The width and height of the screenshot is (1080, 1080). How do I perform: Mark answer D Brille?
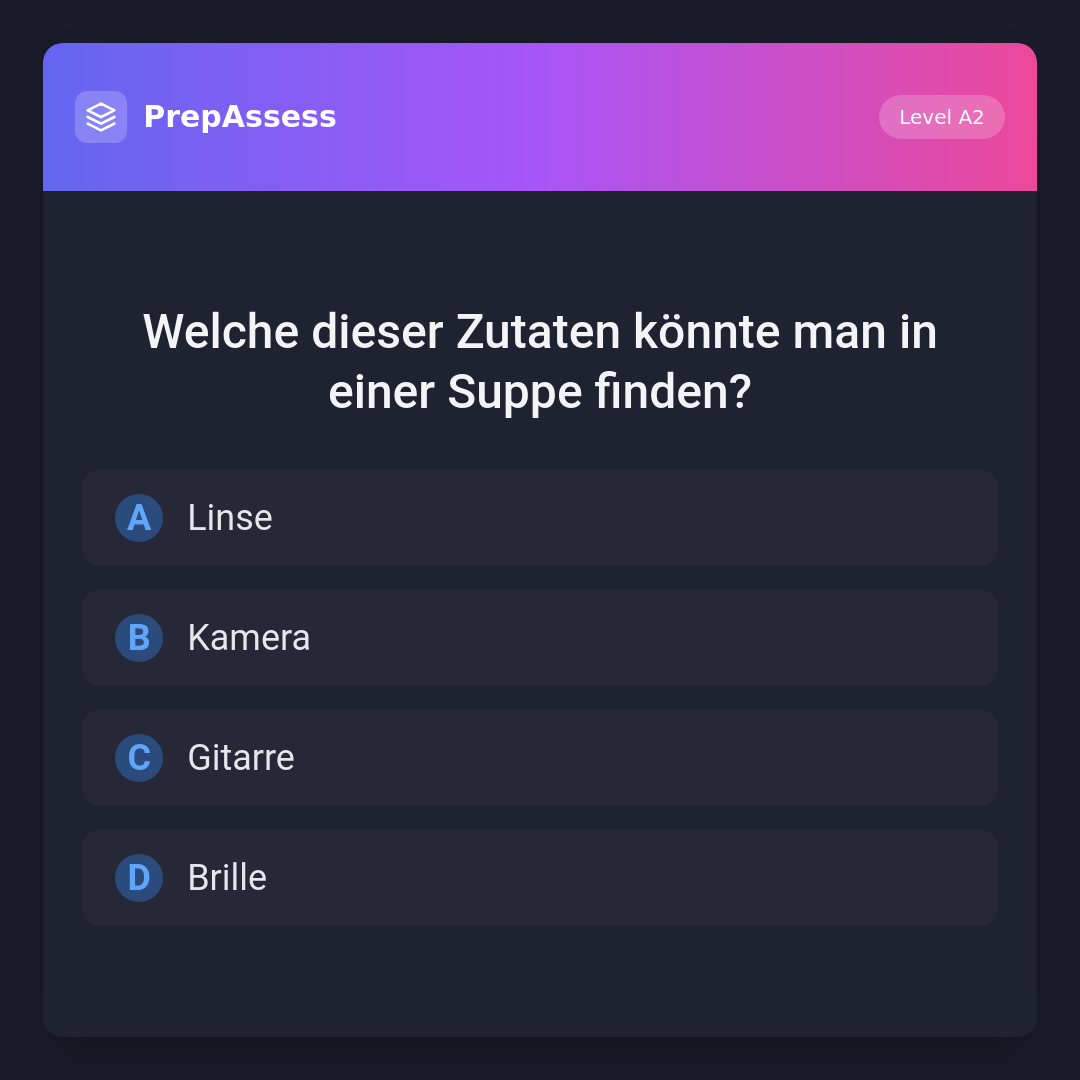pos(539,878)
